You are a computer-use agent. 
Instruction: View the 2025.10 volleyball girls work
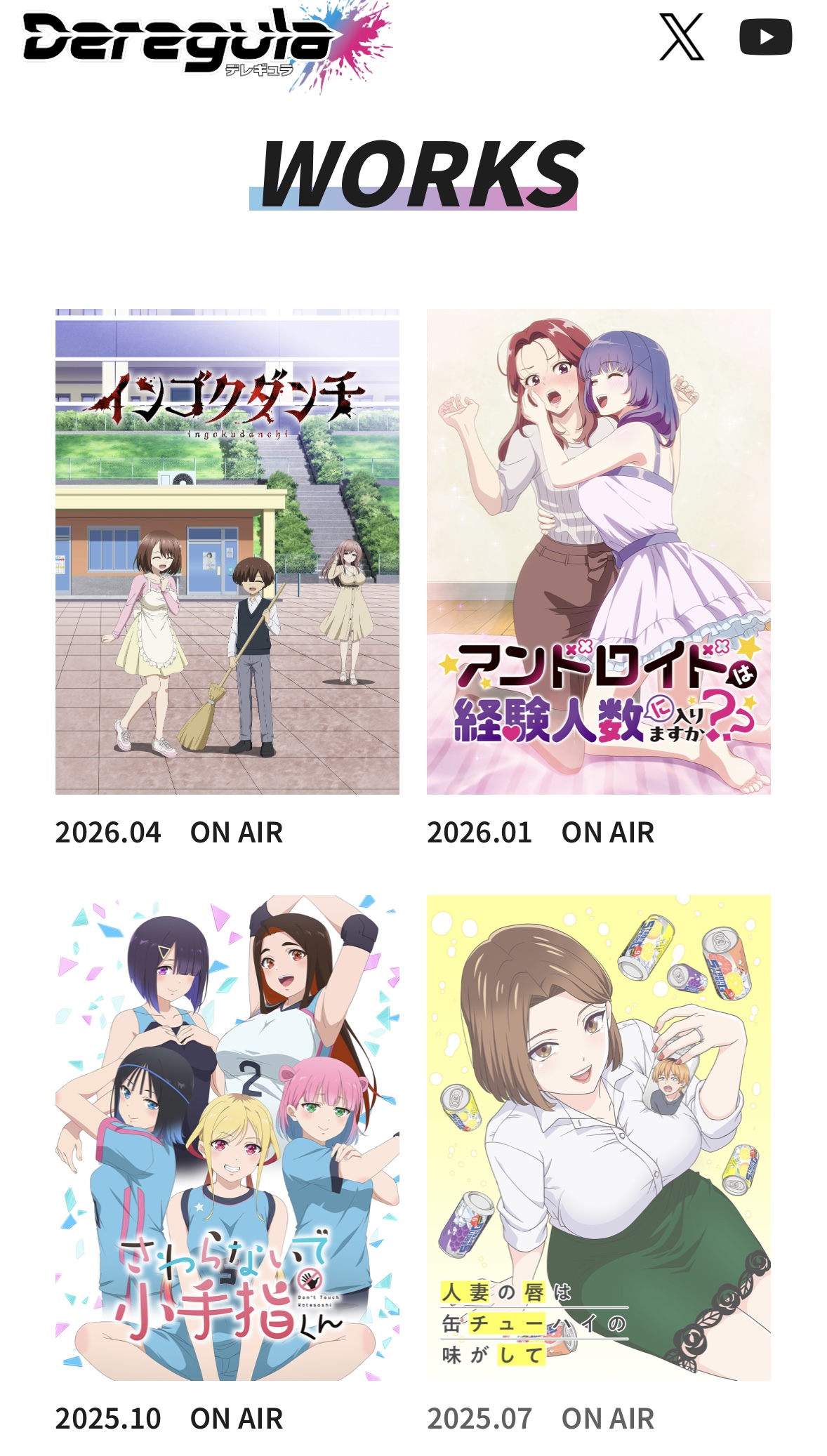(227, 1137)
